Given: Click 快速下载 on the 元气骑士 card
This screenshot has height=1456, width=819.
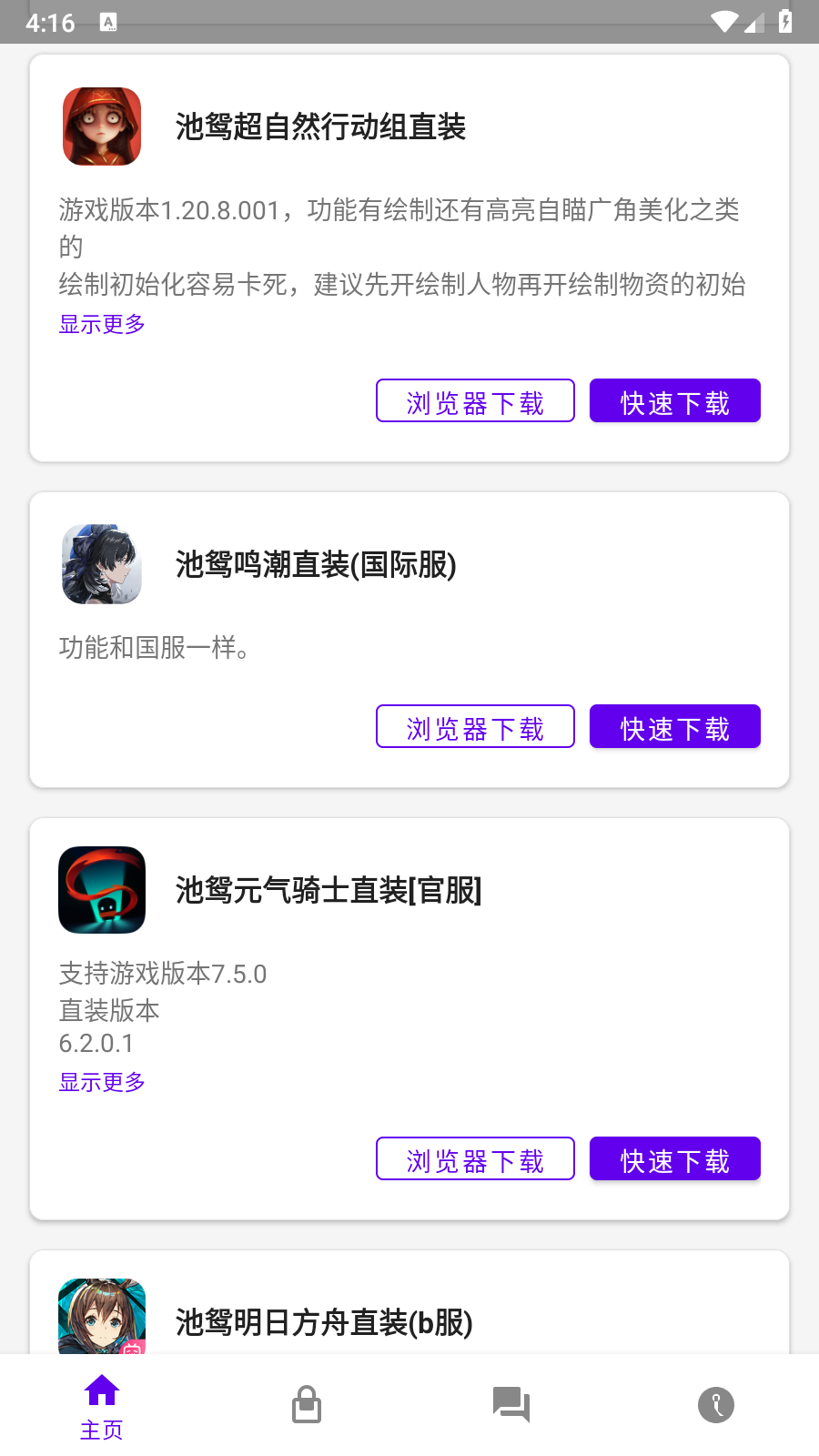Looking at the screenshot, I should pyautogui.click(x=674, y=1158).
